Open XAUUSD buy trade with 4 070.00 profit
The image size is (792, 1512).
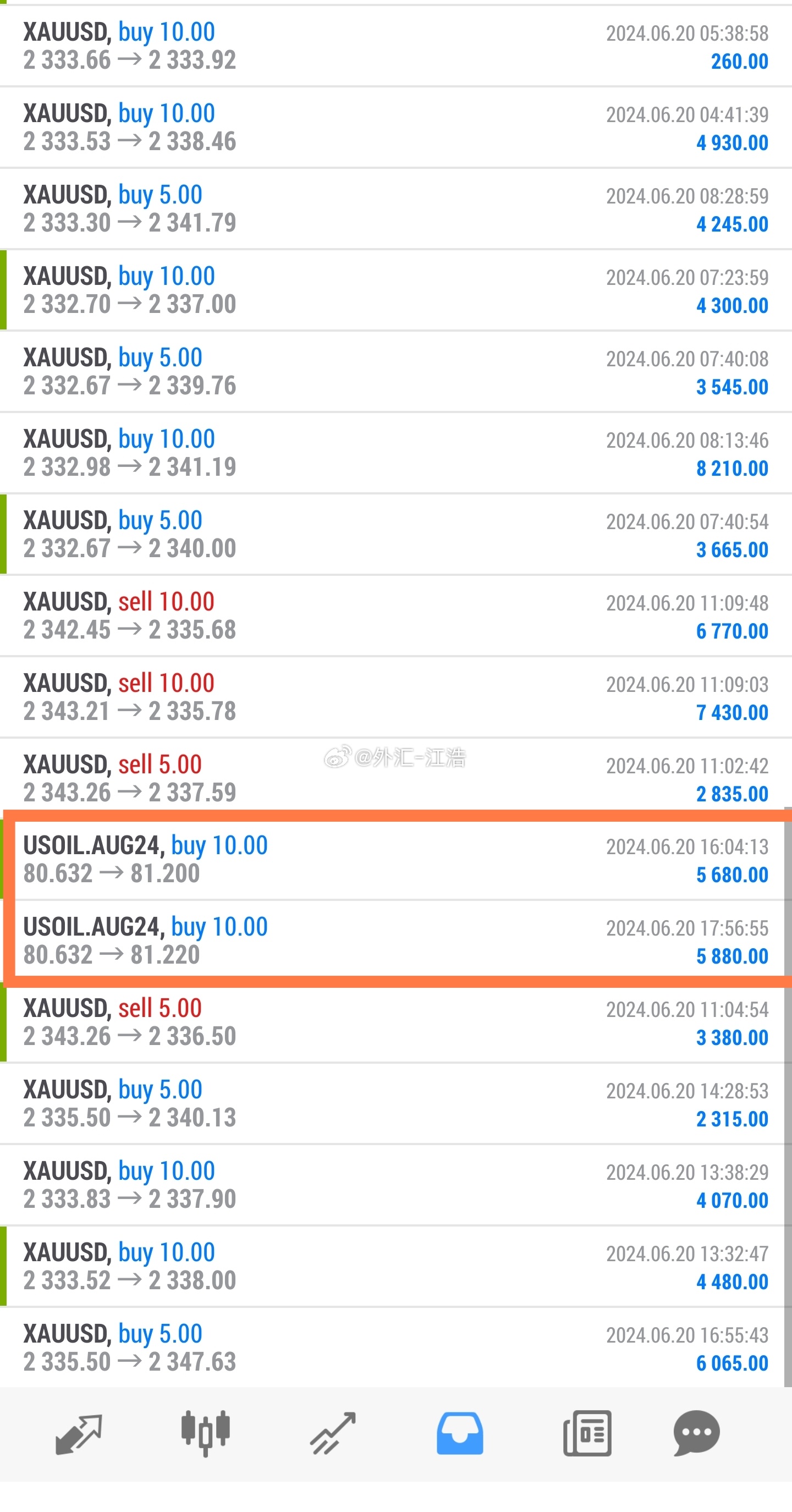pyautogui.click(x=395, y=1185)
